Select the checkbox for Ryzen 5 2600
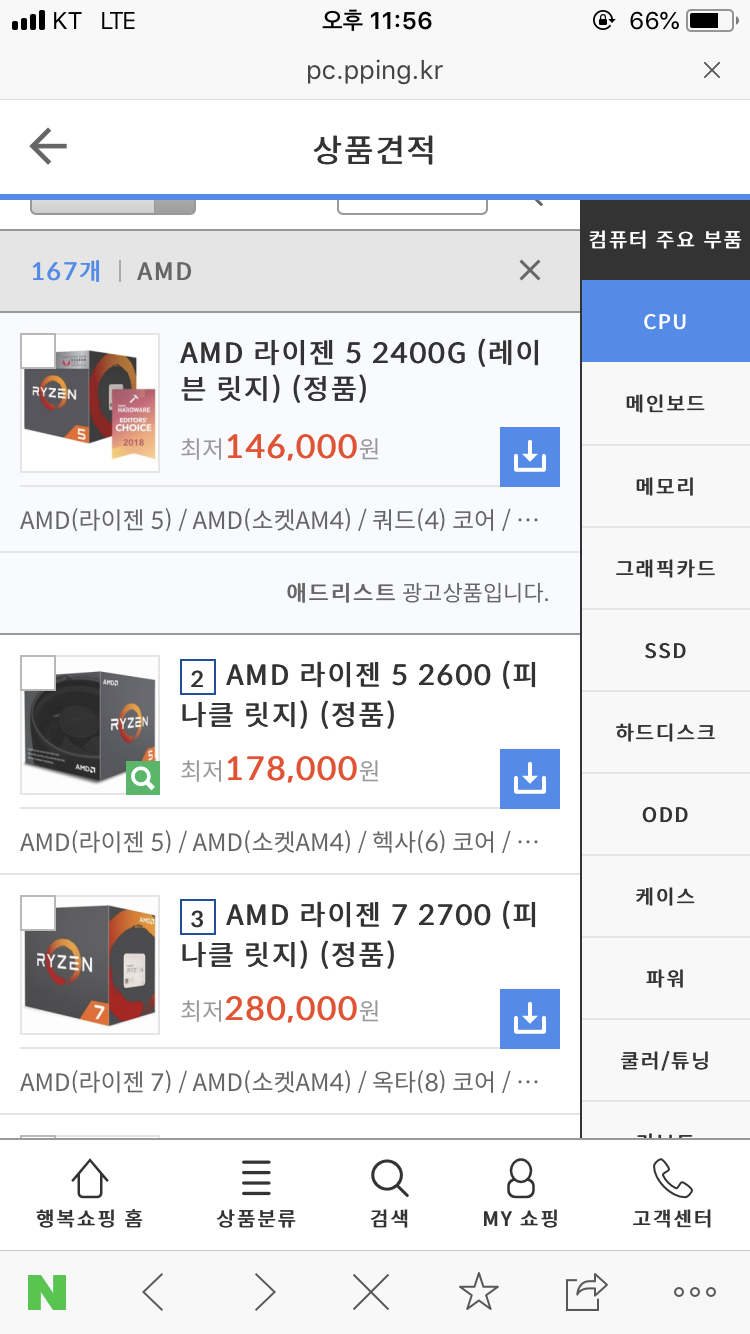The height and width of the screenshot is (1334, 750). tap(38, 672)
